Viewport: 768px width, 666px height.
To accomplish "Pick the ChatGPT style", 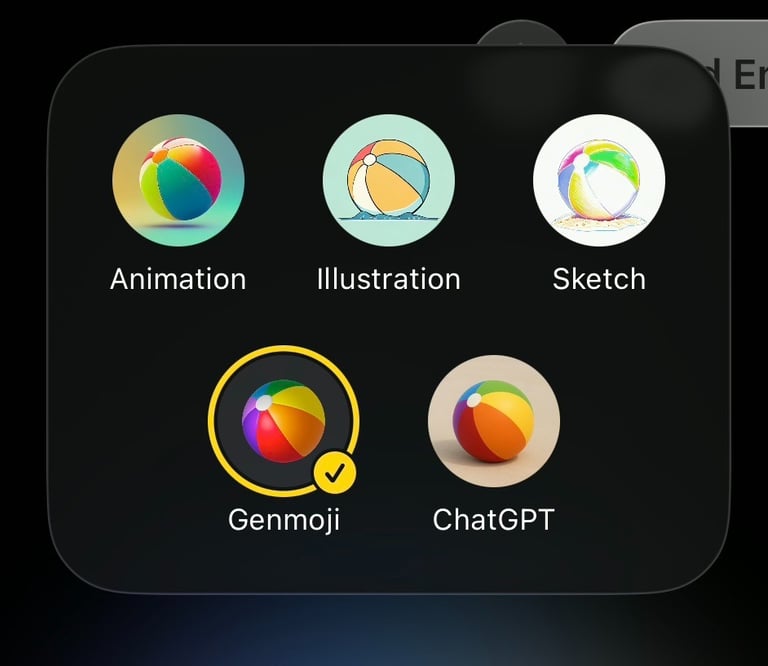I will click(493, 421).
